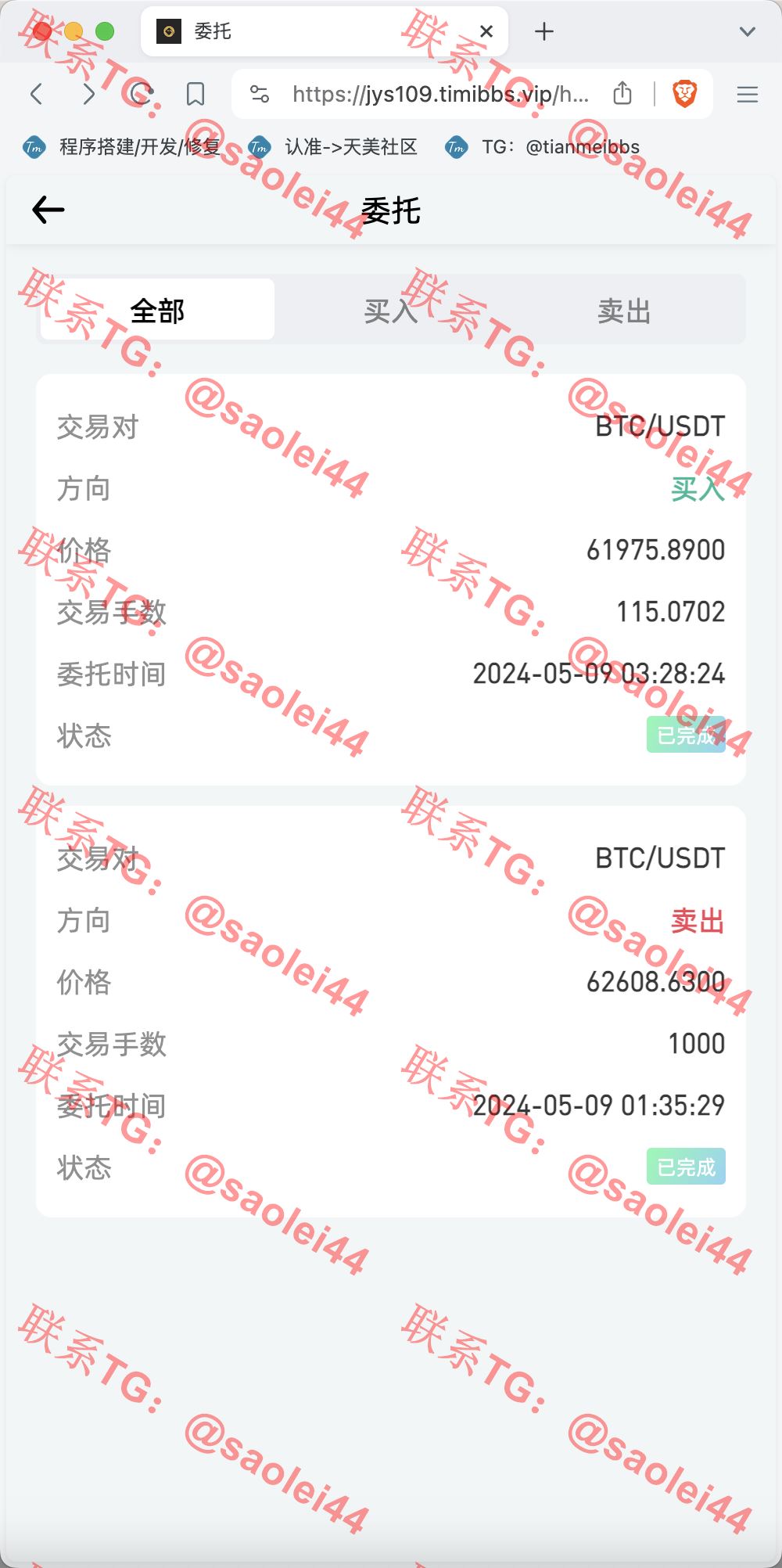Open a new browser tab
Viewport: 782px width, 1568px height.
(x=544, y=31)
